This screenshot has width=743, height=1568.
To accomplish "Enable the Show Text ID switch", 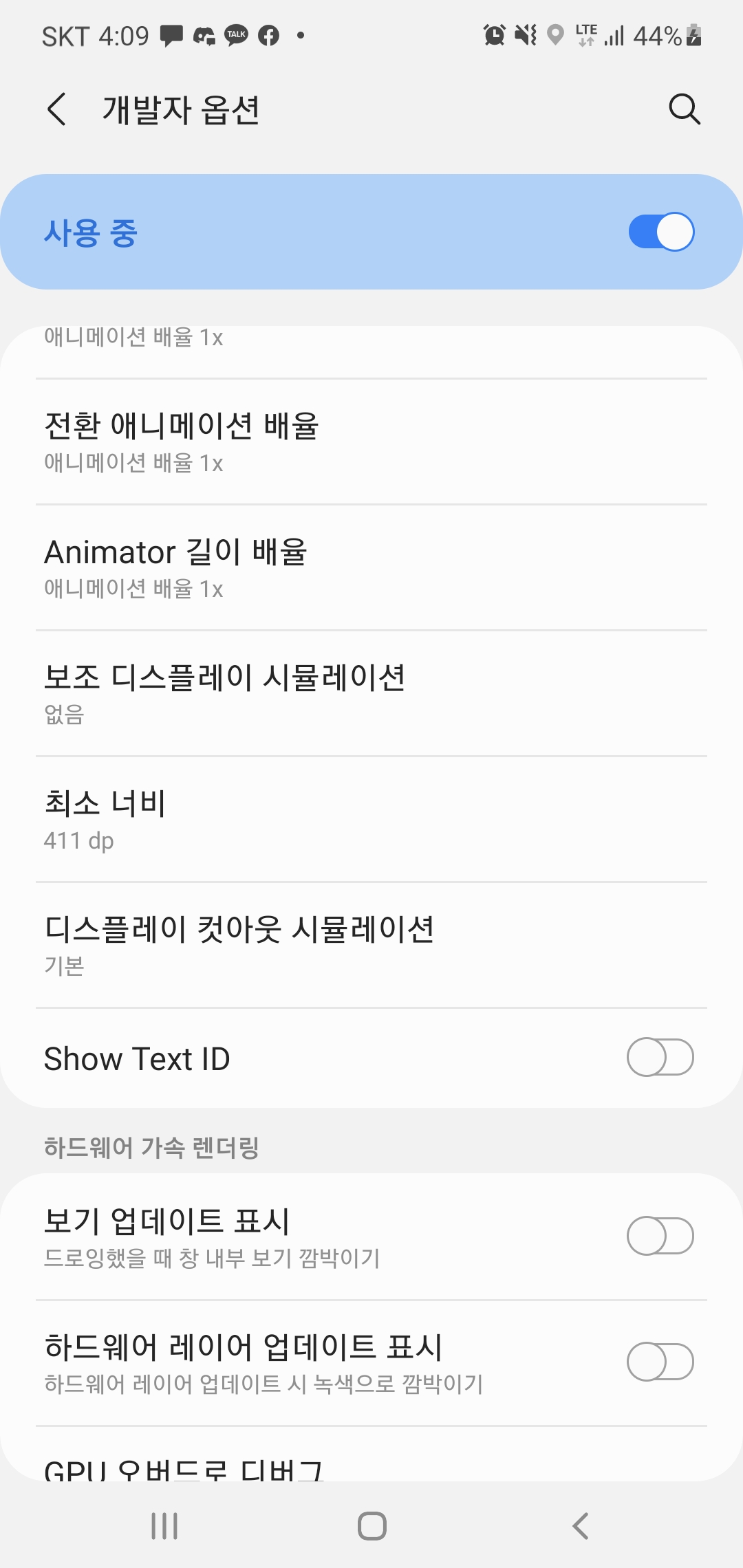I will tap(660, 1058).
